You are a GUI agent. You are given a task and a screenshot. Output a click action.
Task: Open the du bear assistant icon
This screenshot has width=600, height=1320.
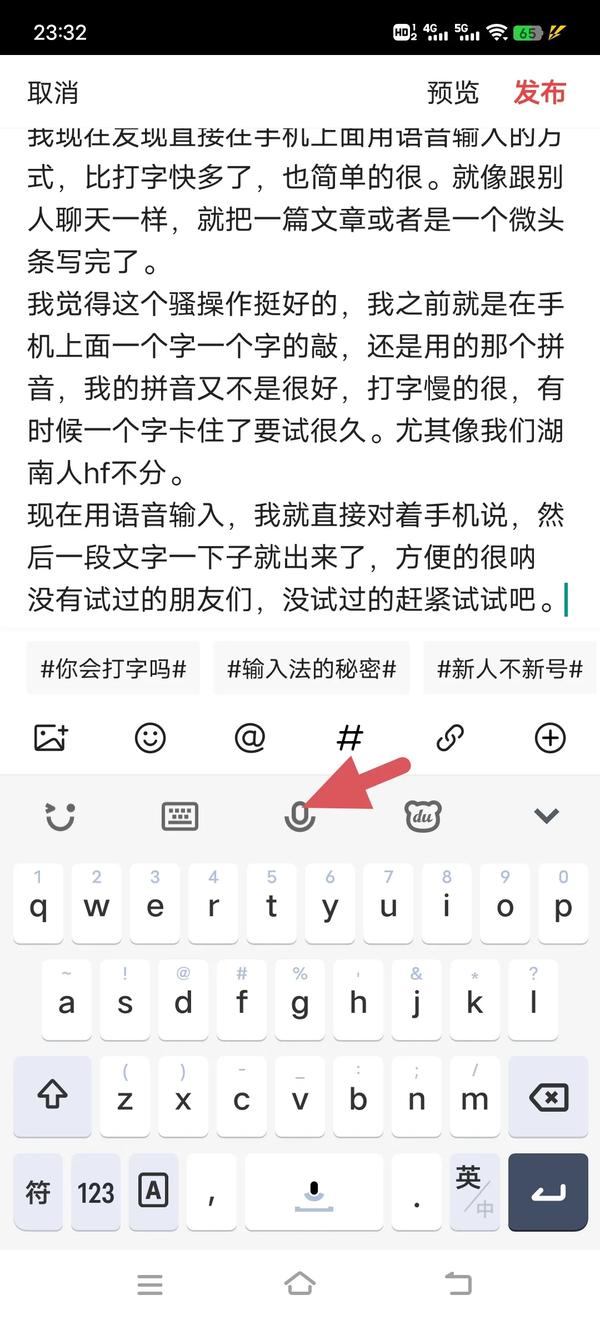(x=423, y=817)
